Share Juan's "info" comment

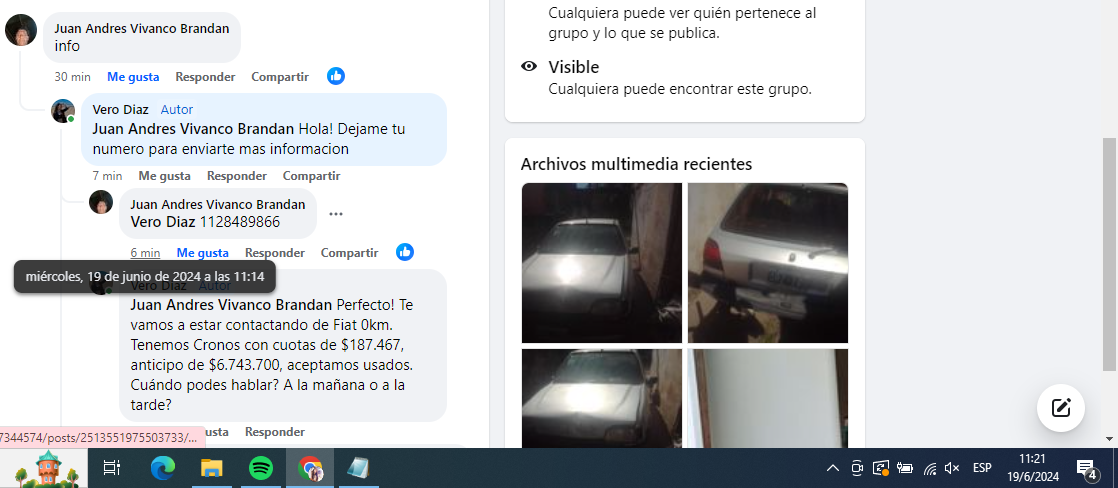click(280, 77)
